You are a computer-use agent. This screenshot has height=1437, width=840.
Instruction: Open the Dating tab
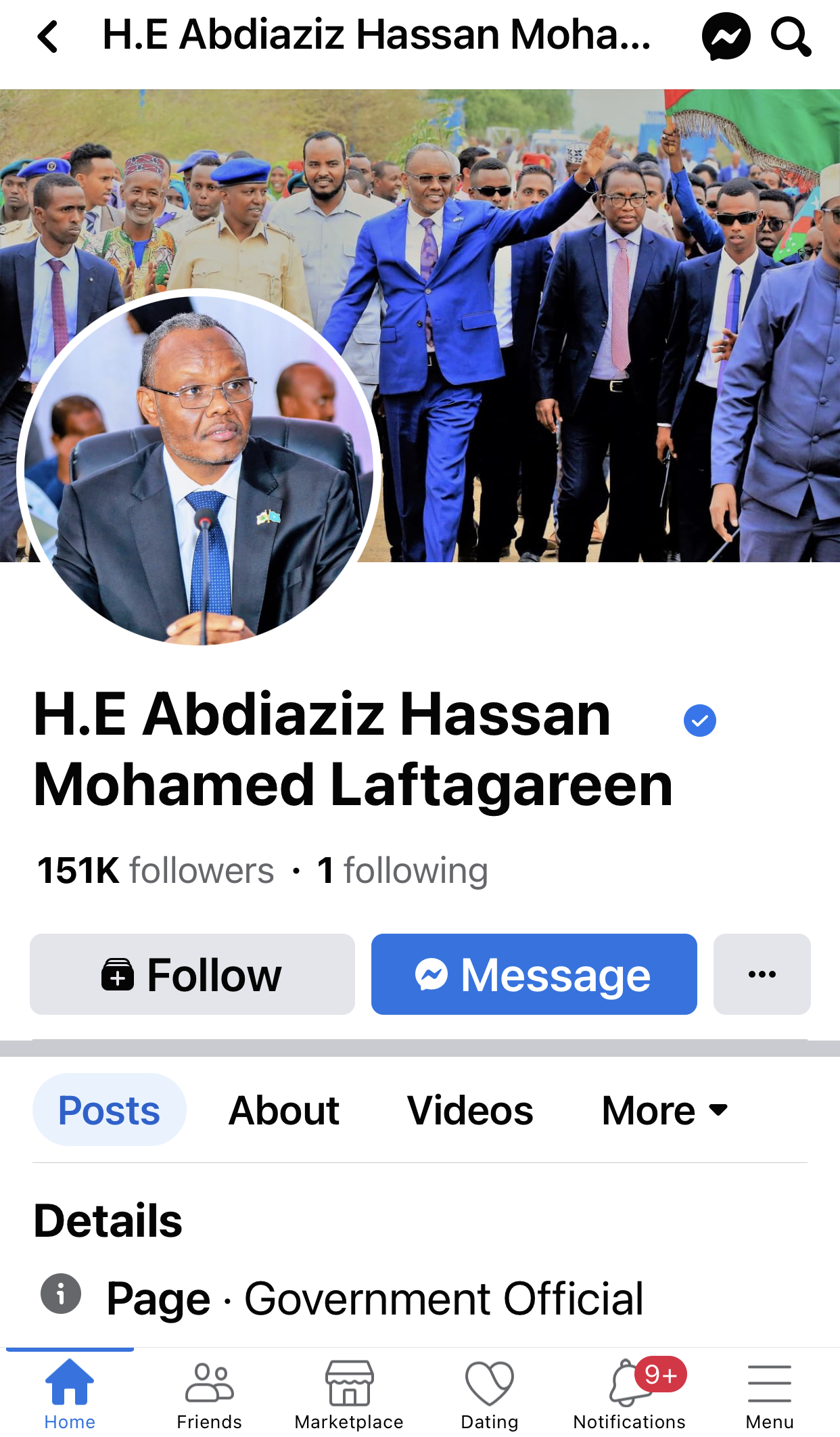[x=489, y=1394]
